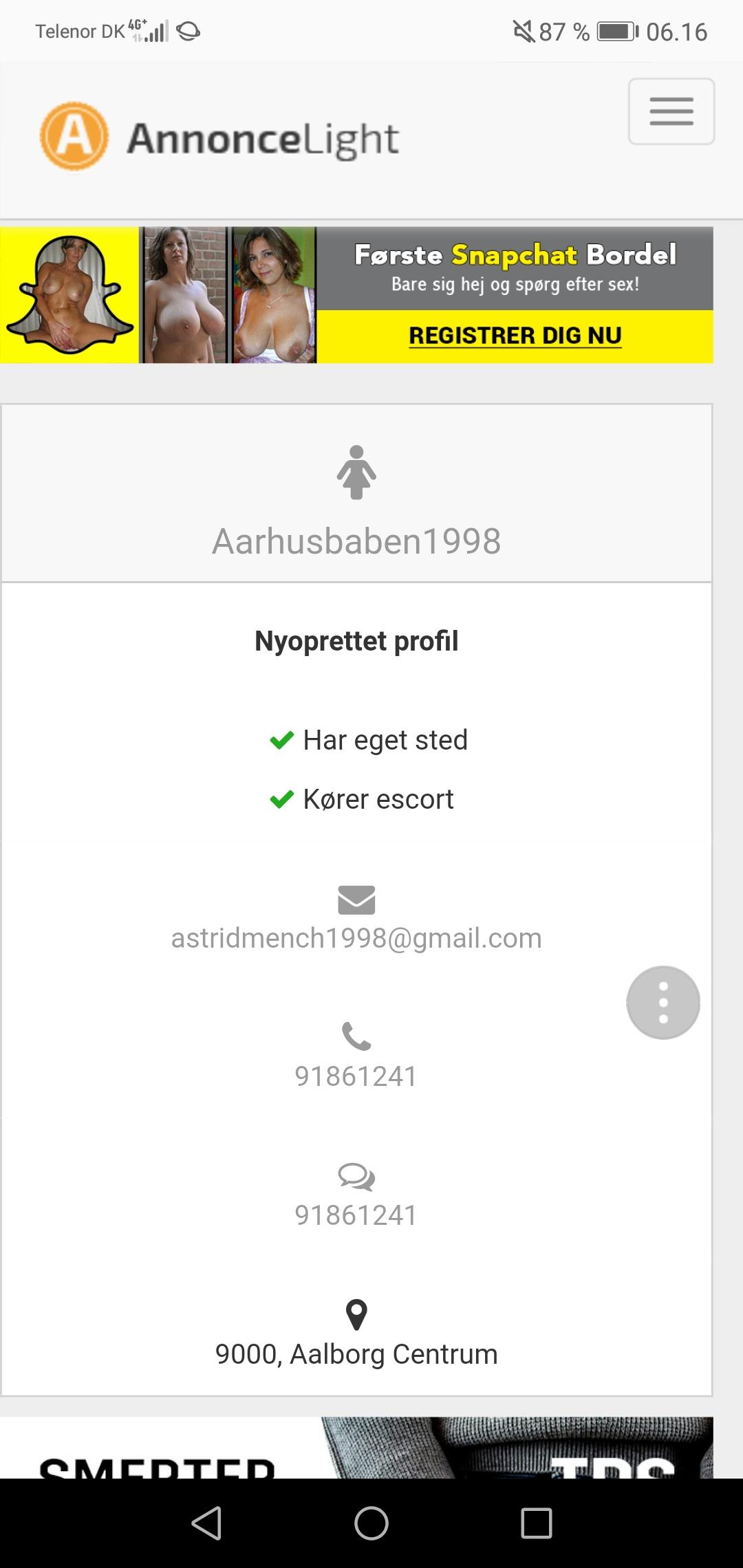The image size is (743, 1568).
Task: Open the advertisement banner at the bottom
Action: coord(356,1447)
